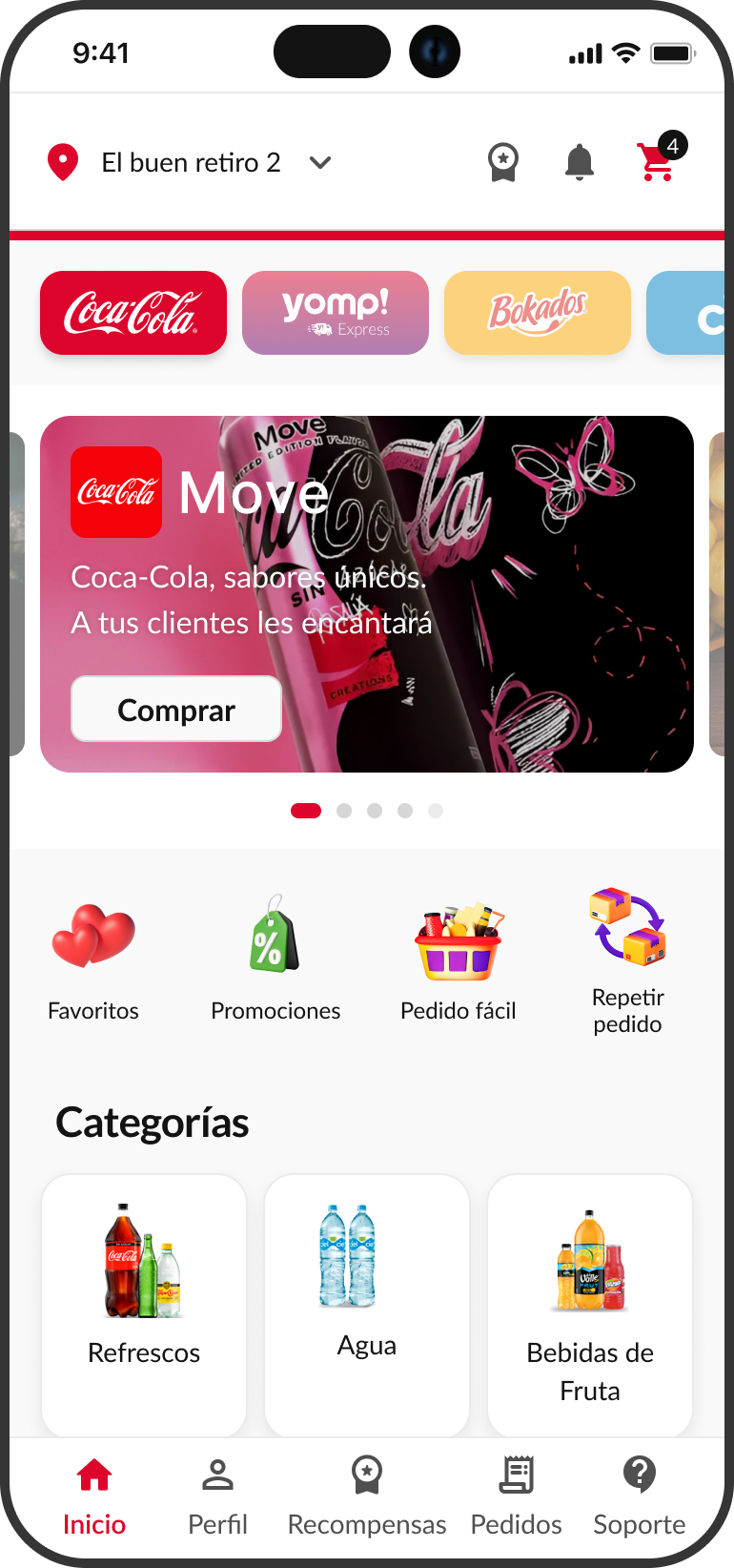Open the notifications bell
The image size is (734, 1568).
(580, 162)
